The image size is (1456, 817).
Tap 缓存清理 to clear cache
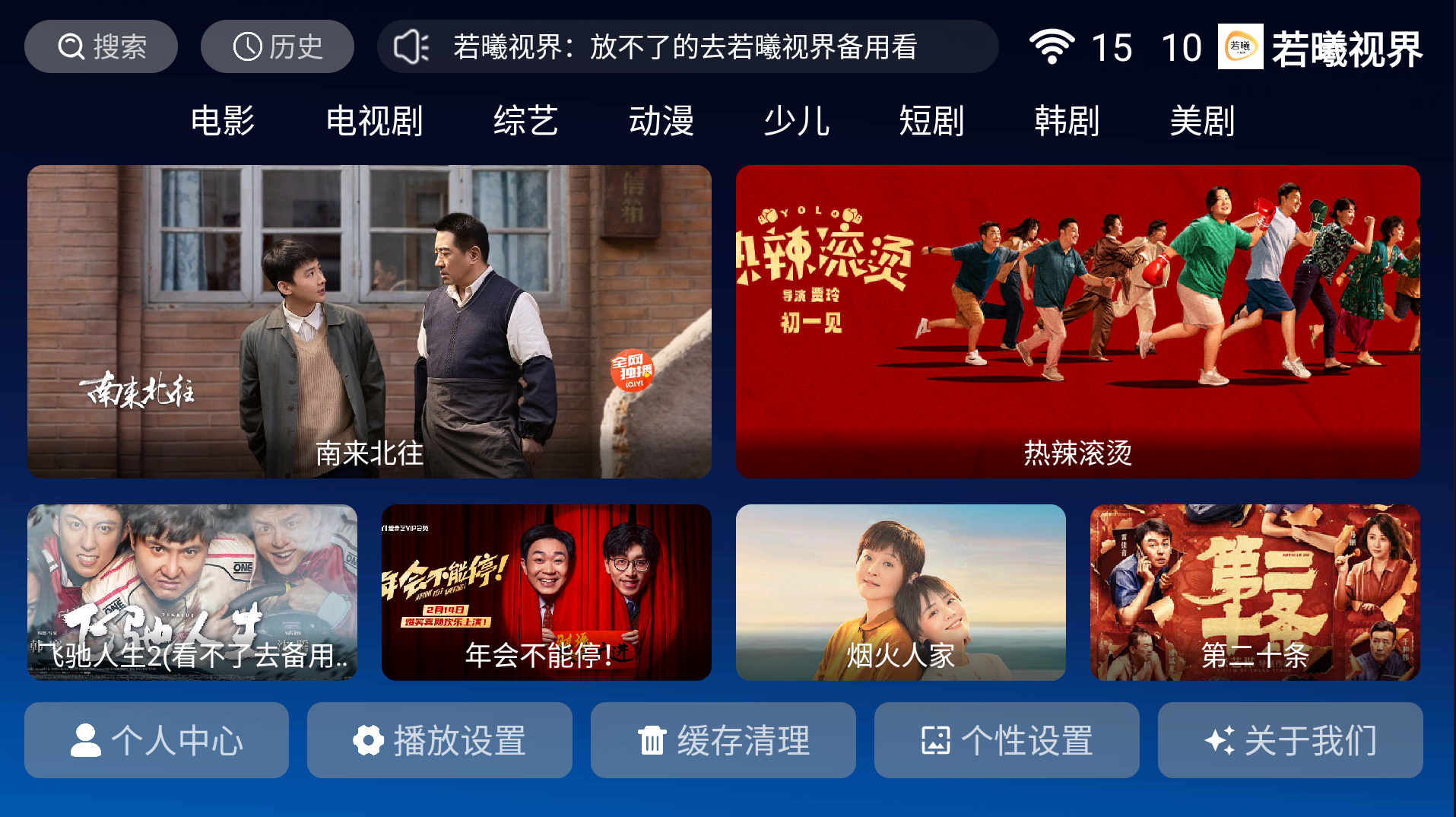[723, 740]
